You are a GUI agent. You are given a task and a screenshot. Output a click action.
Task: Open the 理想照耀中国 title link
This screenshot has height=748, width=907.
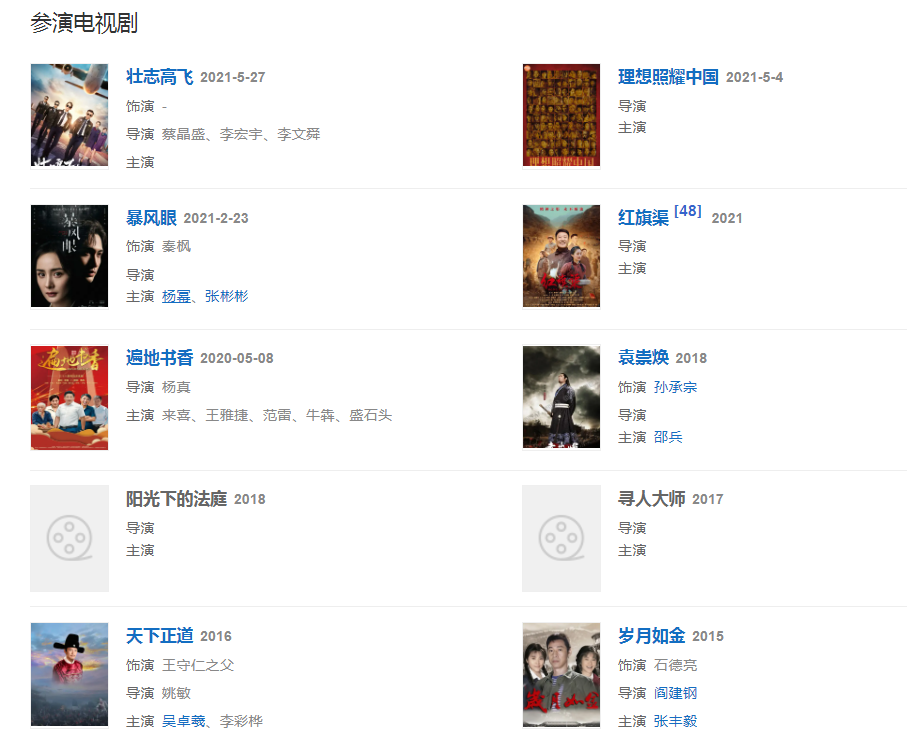[668, 77]
